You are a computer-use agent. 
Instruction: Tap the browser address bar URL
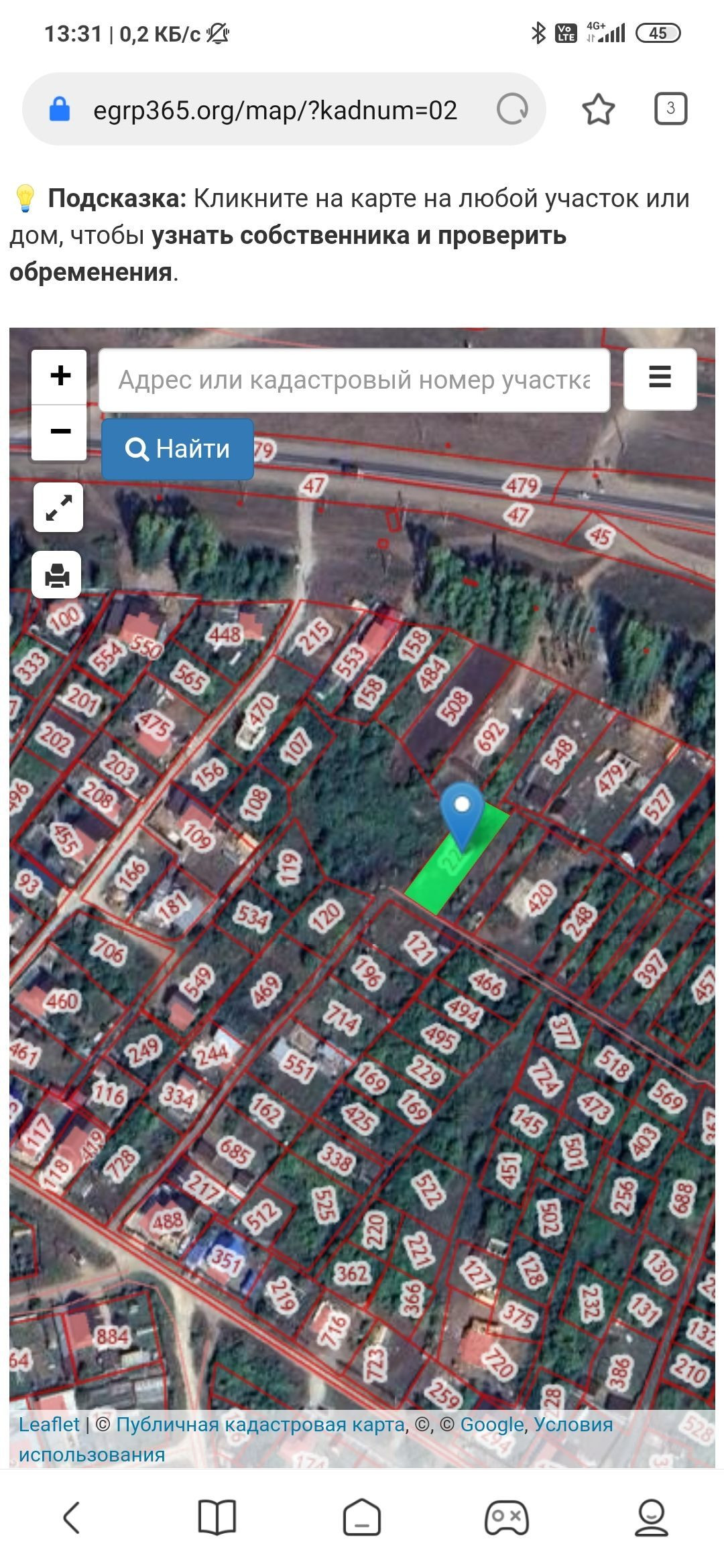[275, 110]
